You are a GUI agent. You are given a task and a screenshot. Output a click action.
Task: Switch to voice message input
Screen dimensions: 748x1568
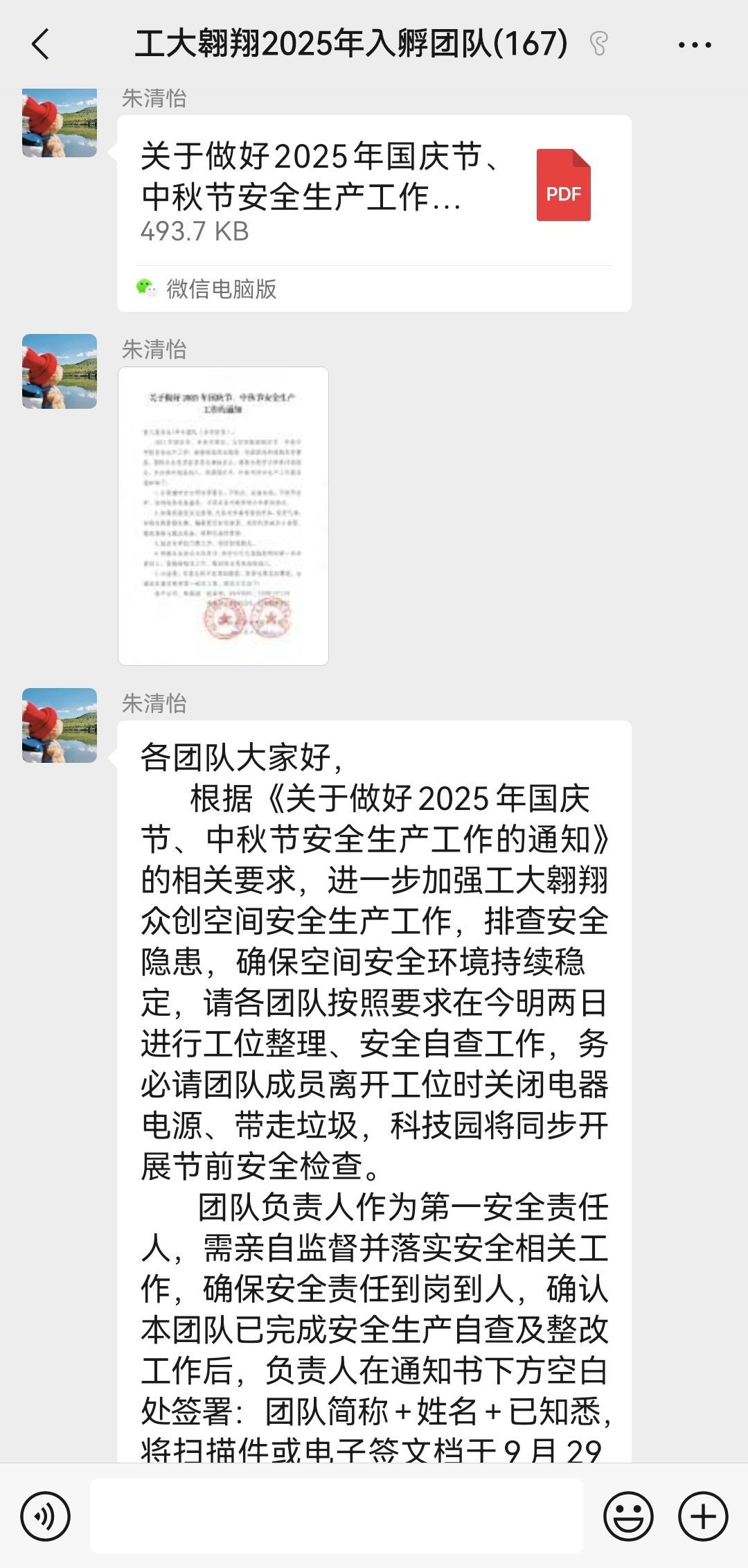point(46,1516)
